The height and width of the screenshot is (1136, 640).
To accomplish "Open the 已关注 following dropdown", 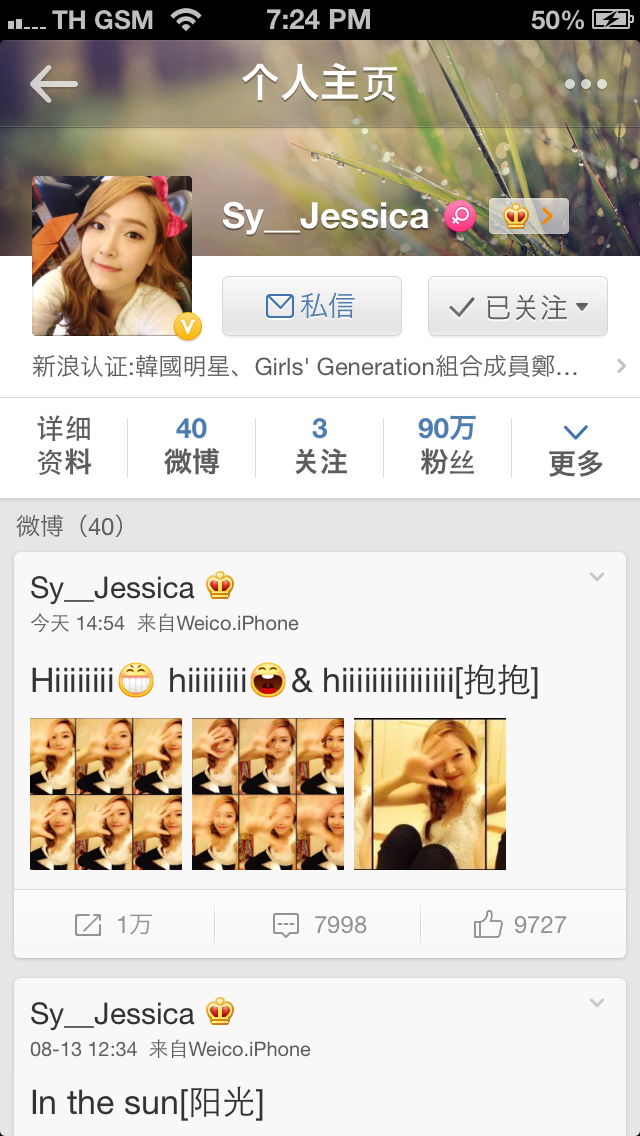I will [x=517, y=306].
